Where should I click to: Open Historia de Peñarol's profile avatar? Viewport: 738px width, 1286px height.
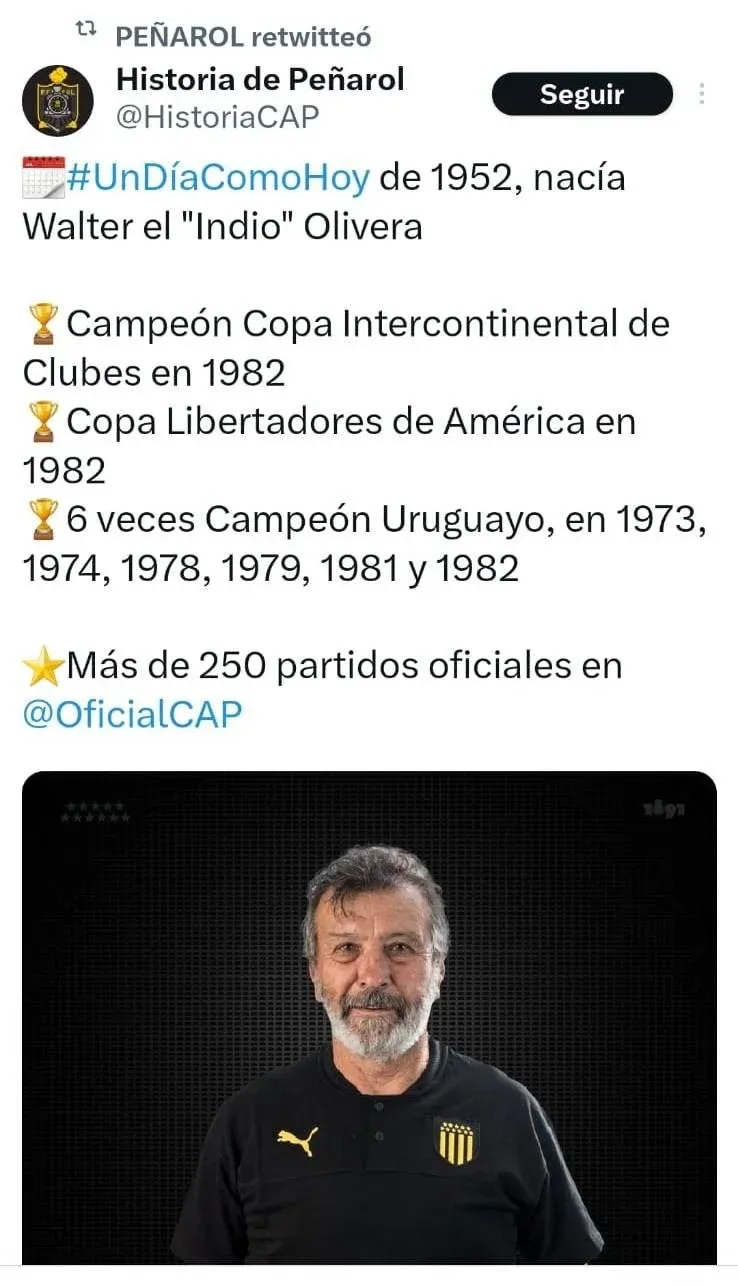(57, 100)
